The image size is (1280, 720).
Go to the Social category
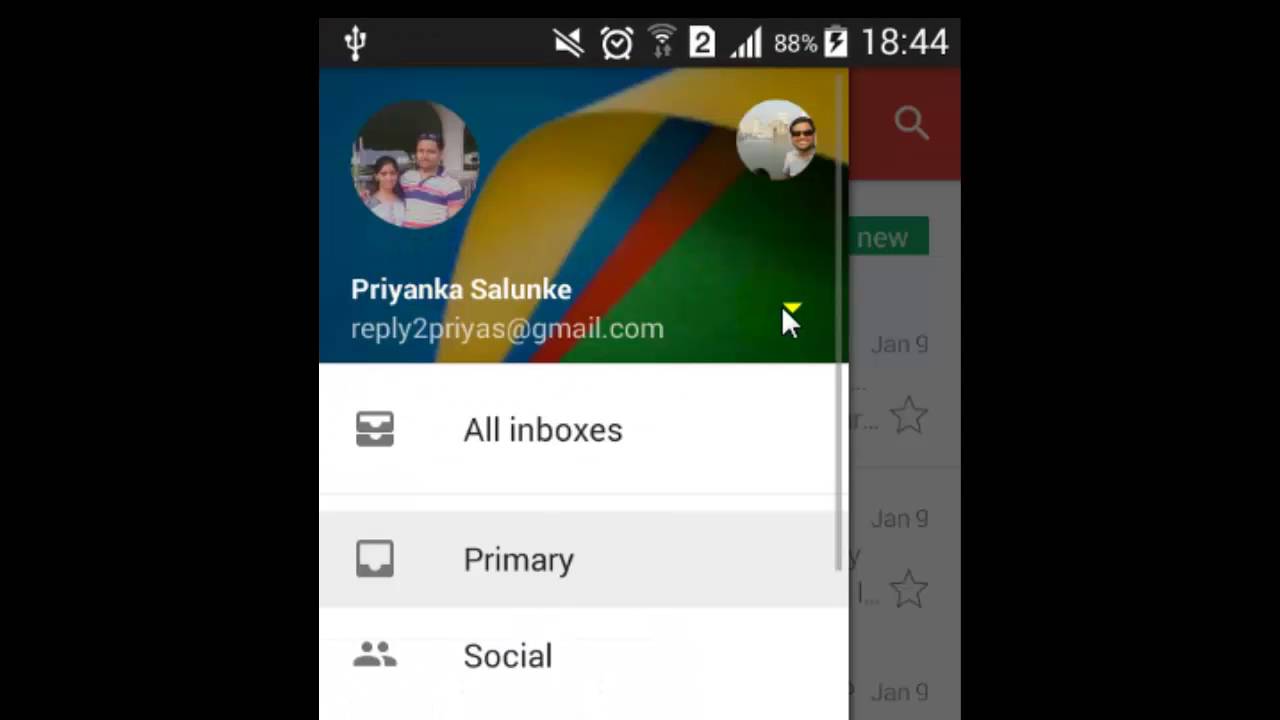(x=507, y=656)
